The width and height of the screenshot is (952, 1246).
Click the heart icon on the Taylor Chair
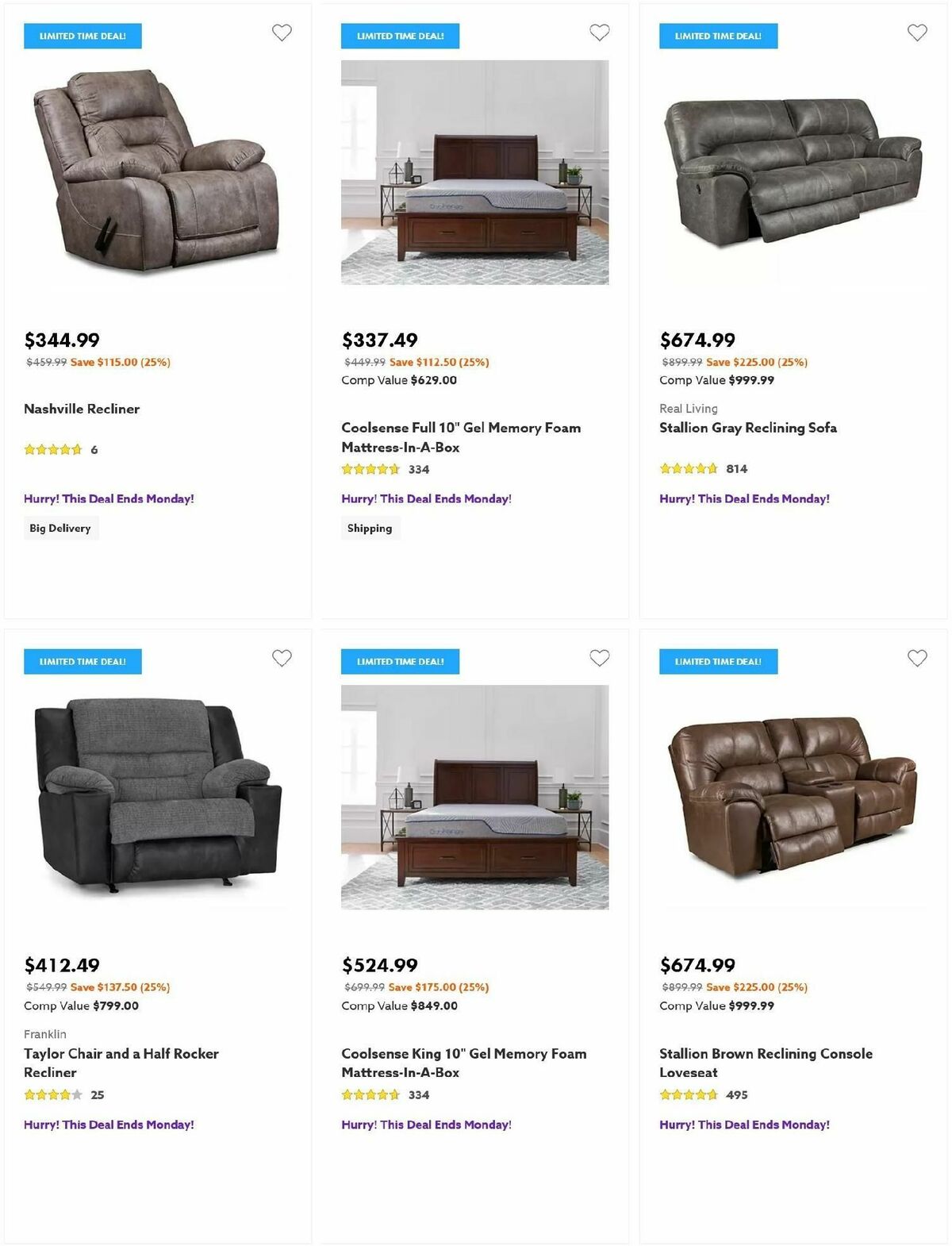click(282, 658)
